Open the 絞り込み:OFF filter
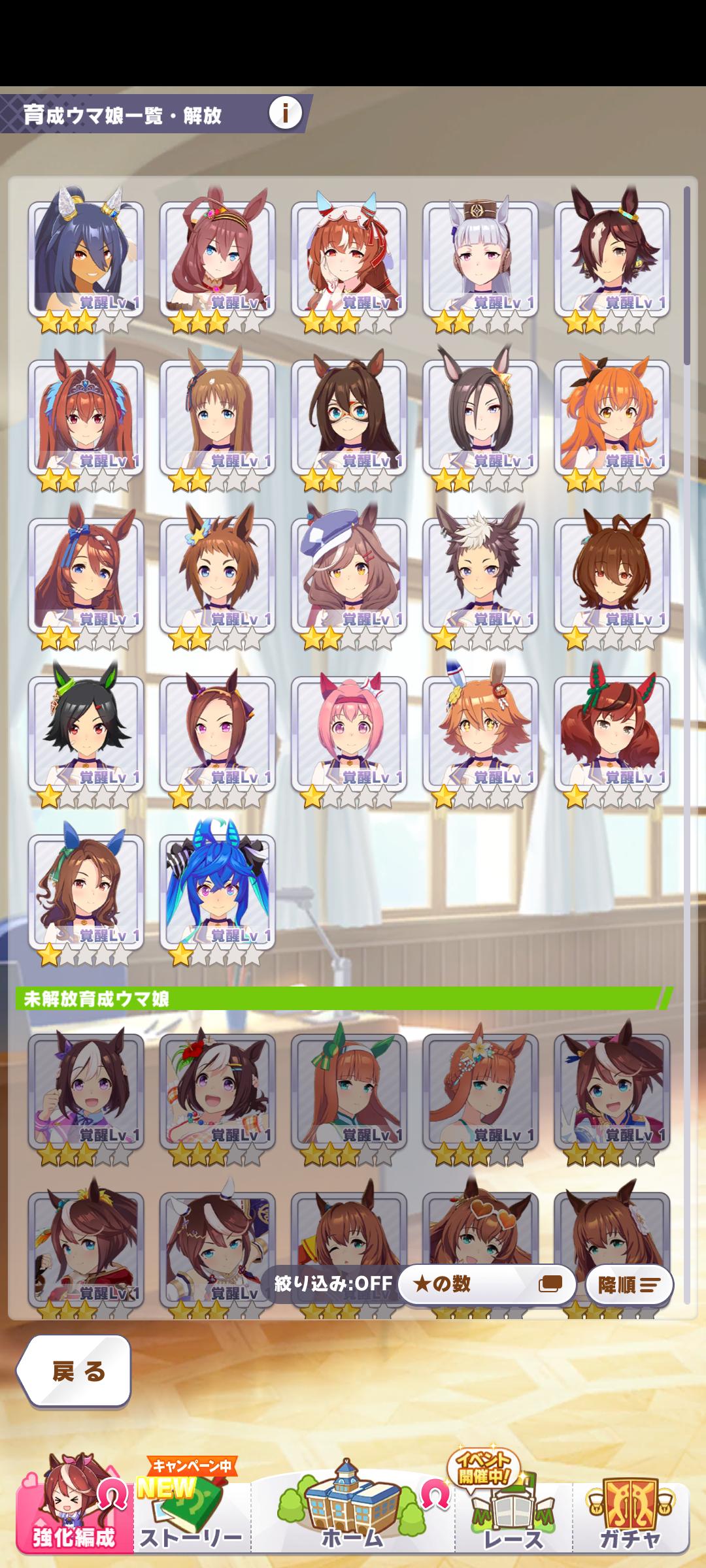The width and height of the screenshot is (706, 1568). pyautogui.click(x=333, y=1284)
